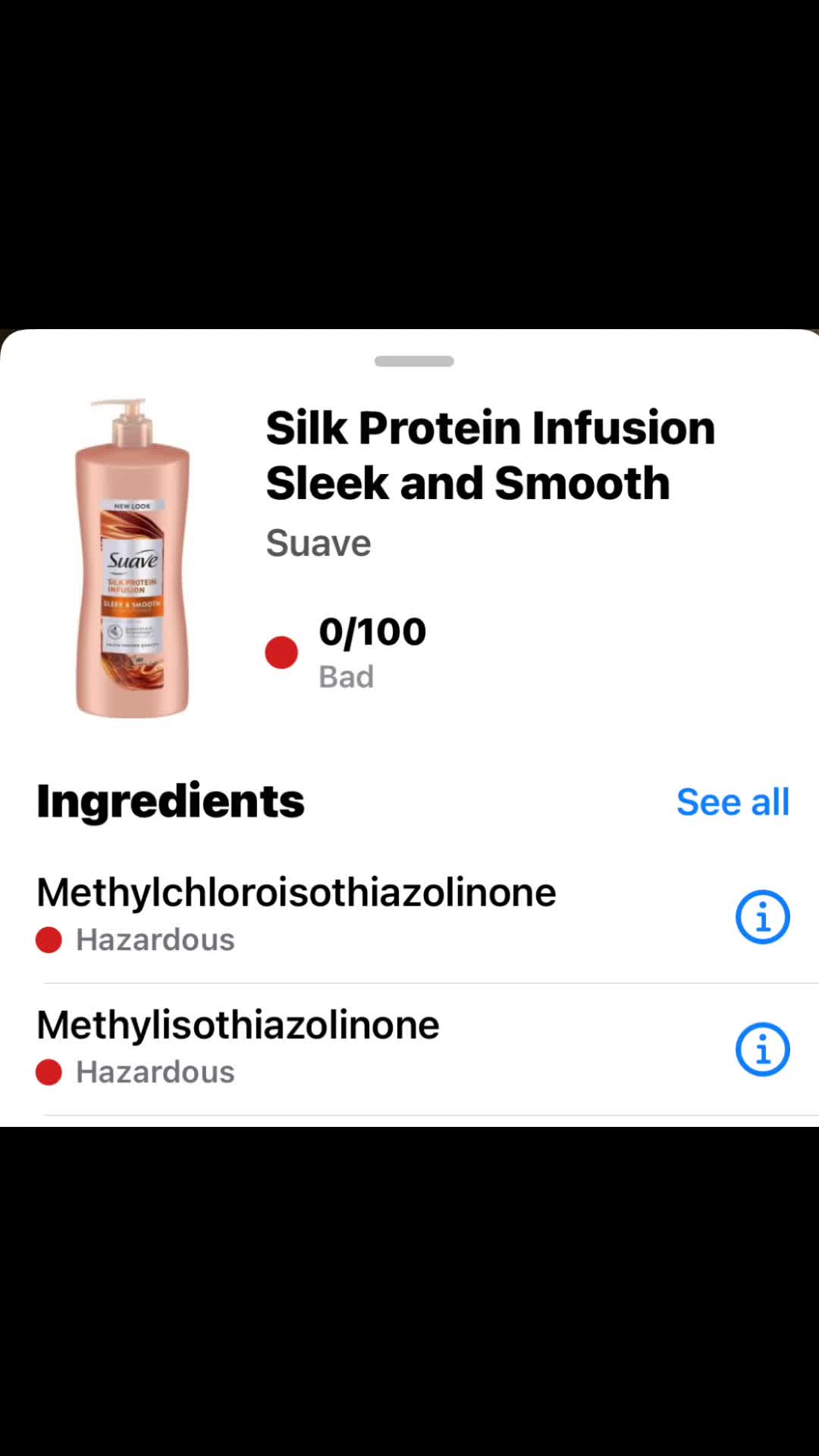View info about Methylchloroisothiazolinone
Viewport: 819px width, 1456px height.
pyautogui.click(x=762, y=917)
